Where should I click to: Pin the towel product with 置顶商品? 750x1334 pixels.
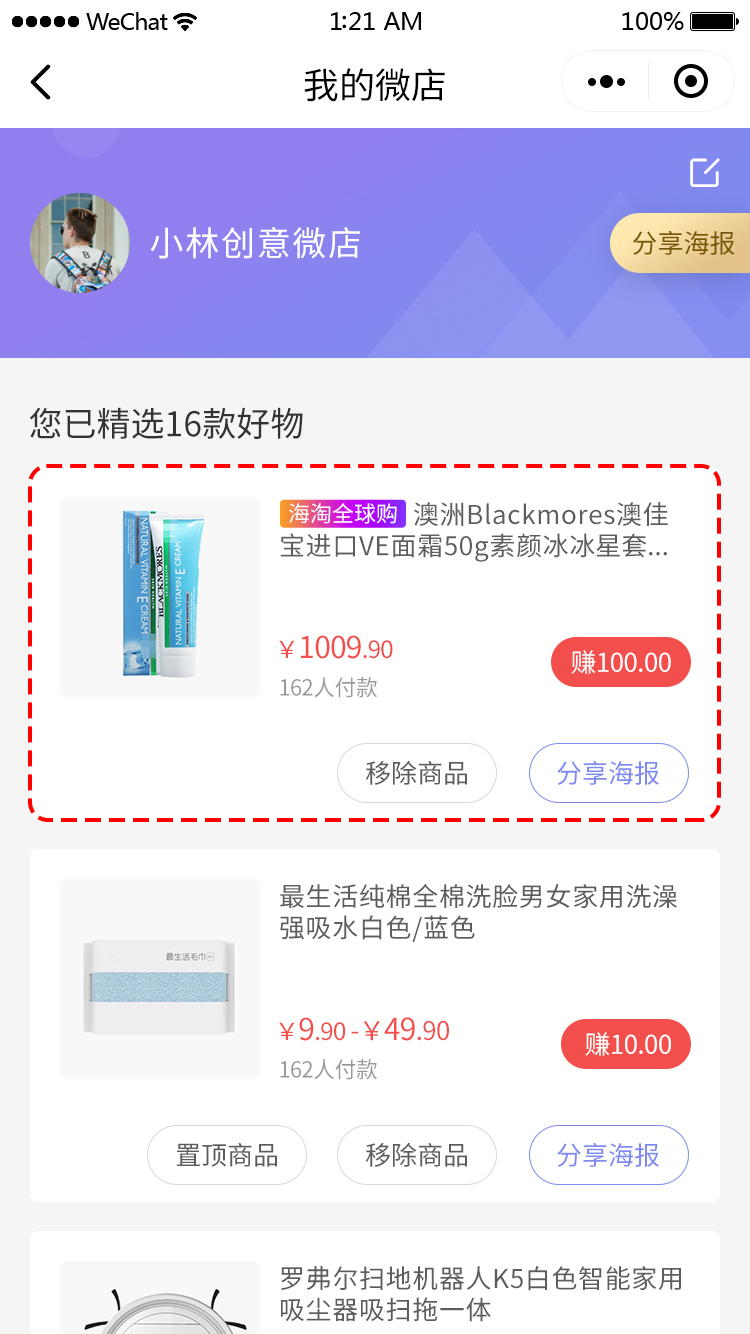[227, 1155]
